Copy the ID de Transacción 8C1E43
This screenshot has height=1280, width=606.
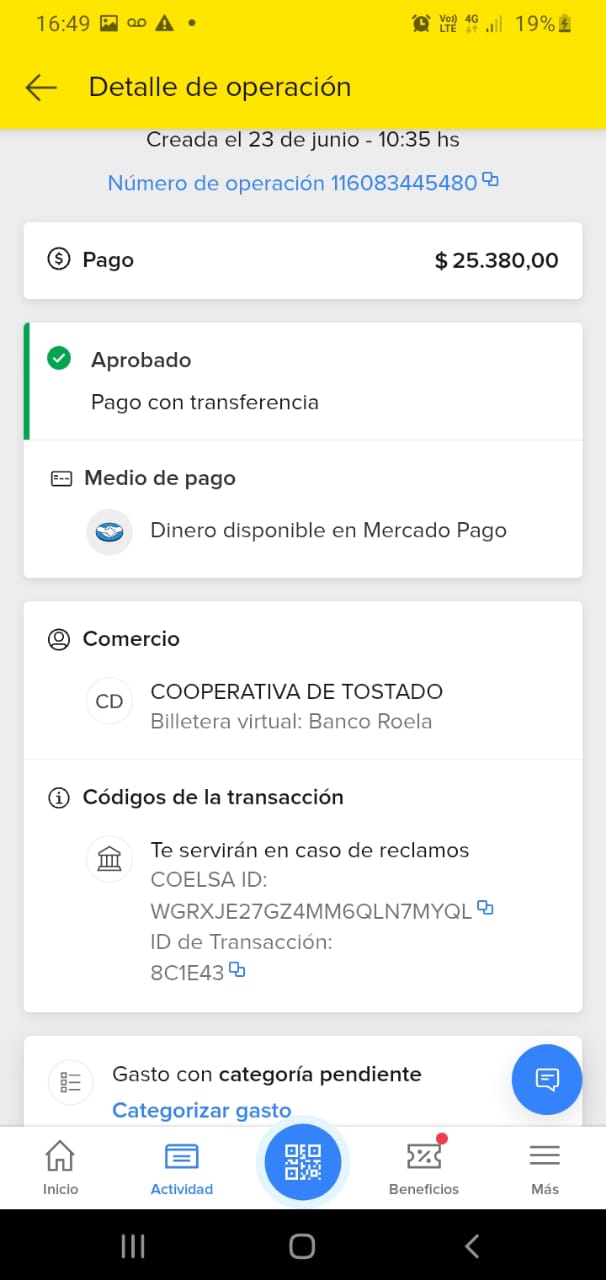237,969
